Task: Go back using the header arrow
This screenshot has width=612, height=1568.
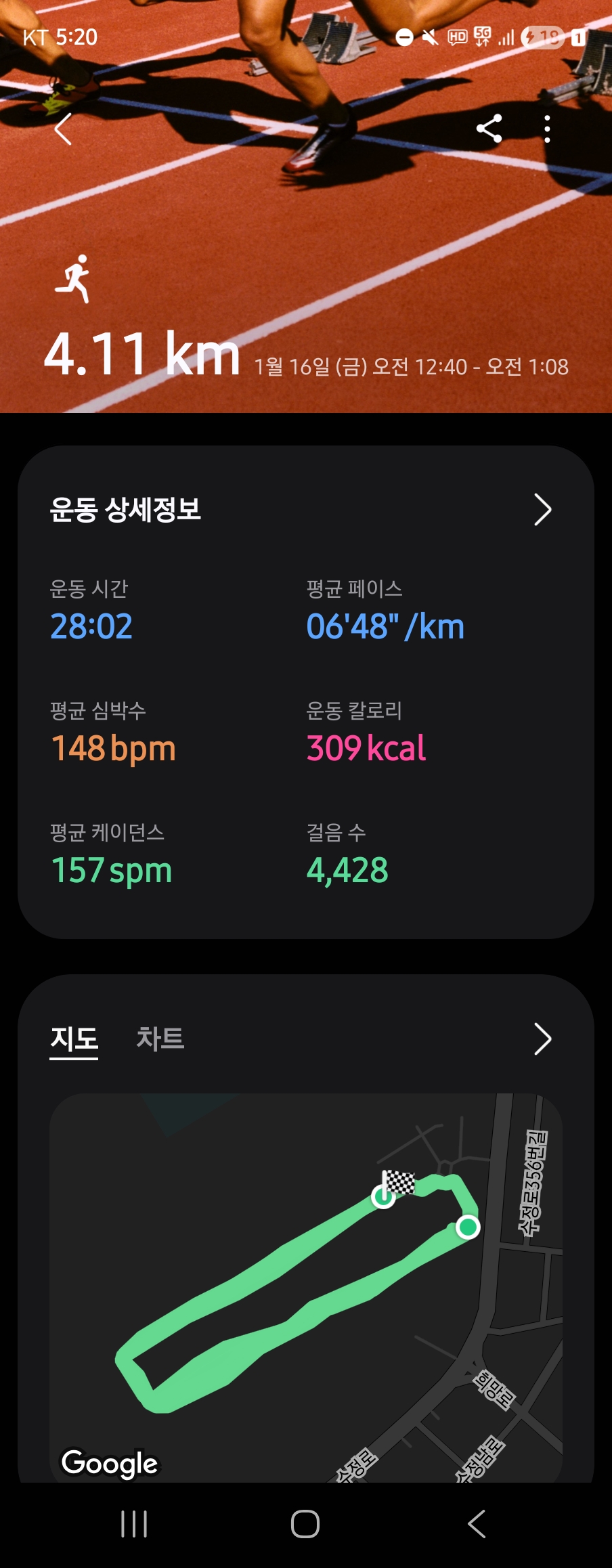Action: [63, 129]
